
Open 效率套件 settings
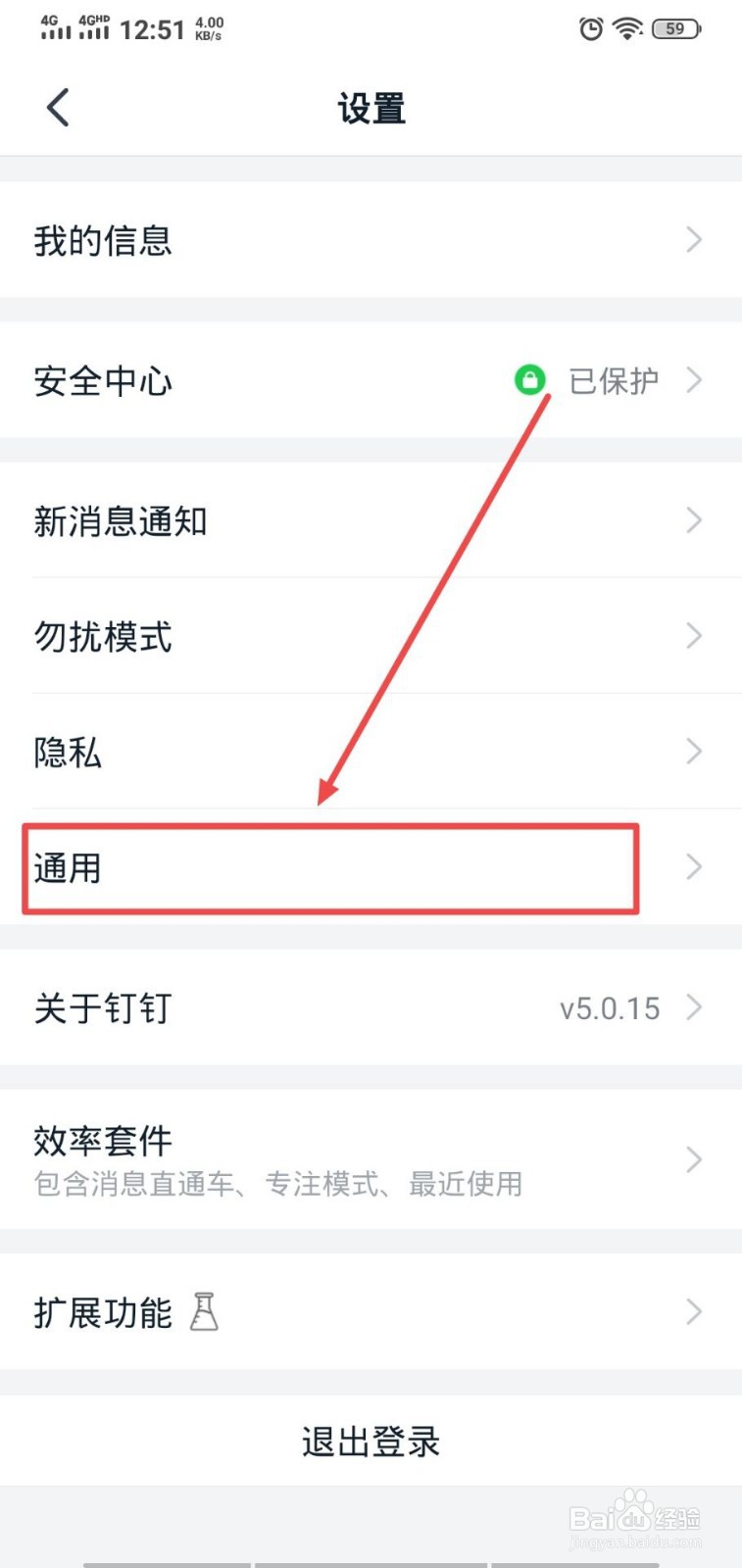click(371, 1159)
